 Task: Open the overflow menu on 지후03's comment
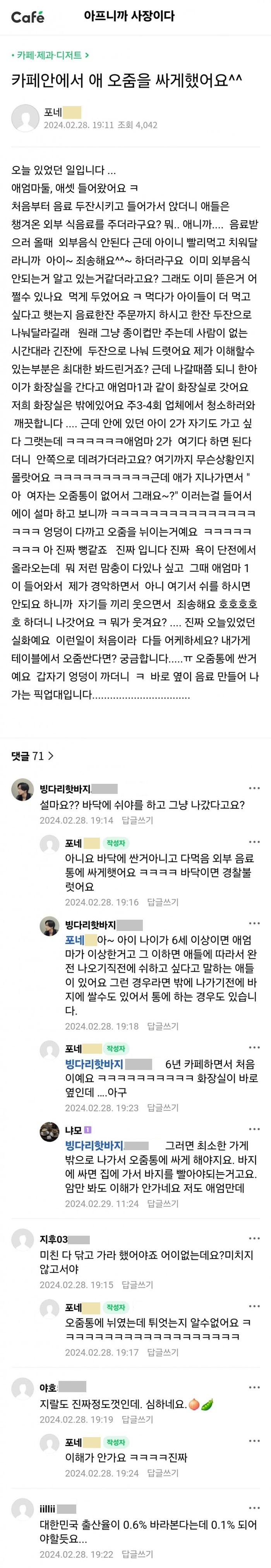point(254,1239)
